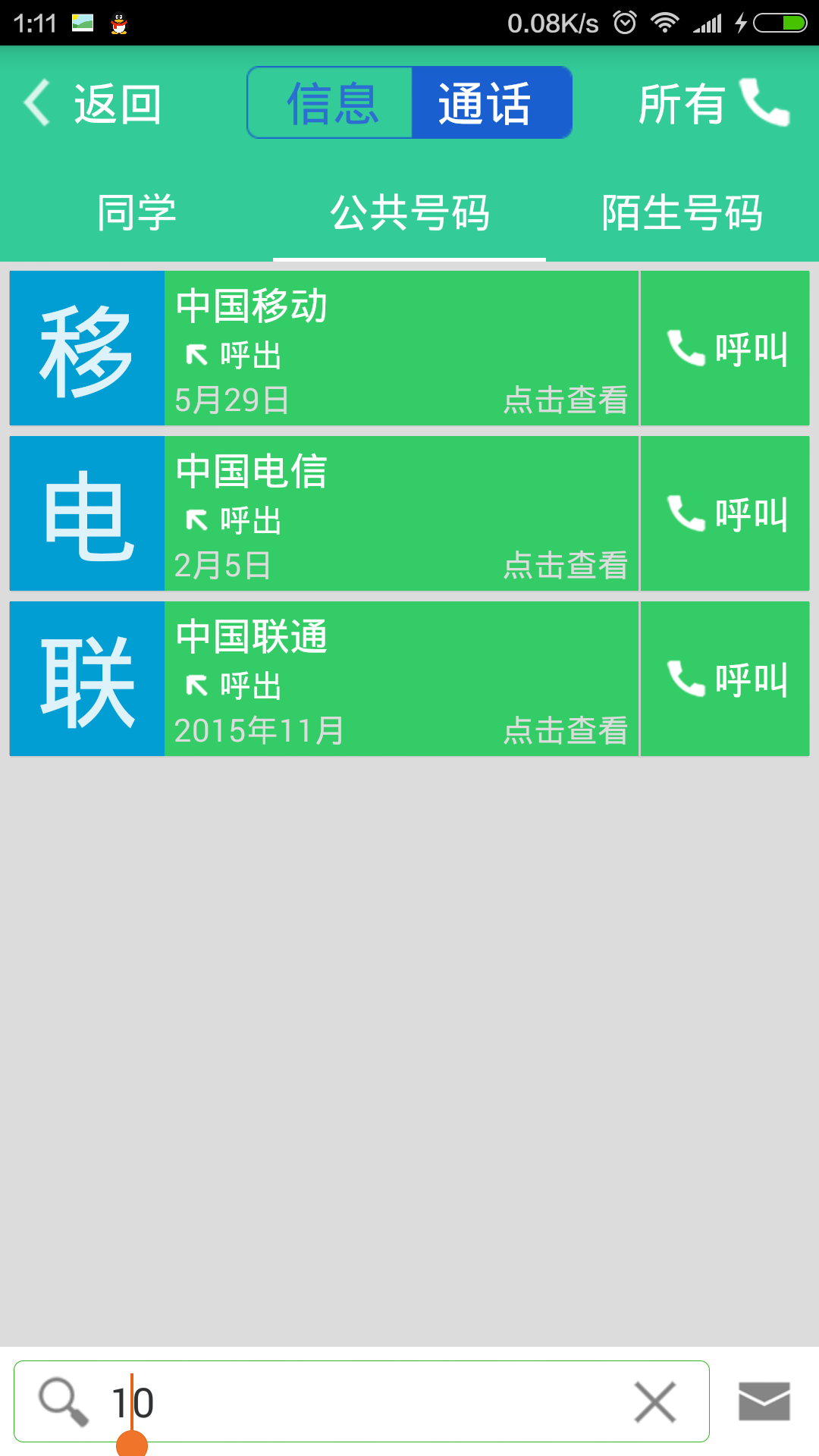Screen dimensions: 819x1456
Task: Clear the search text
Action: 655,1401
